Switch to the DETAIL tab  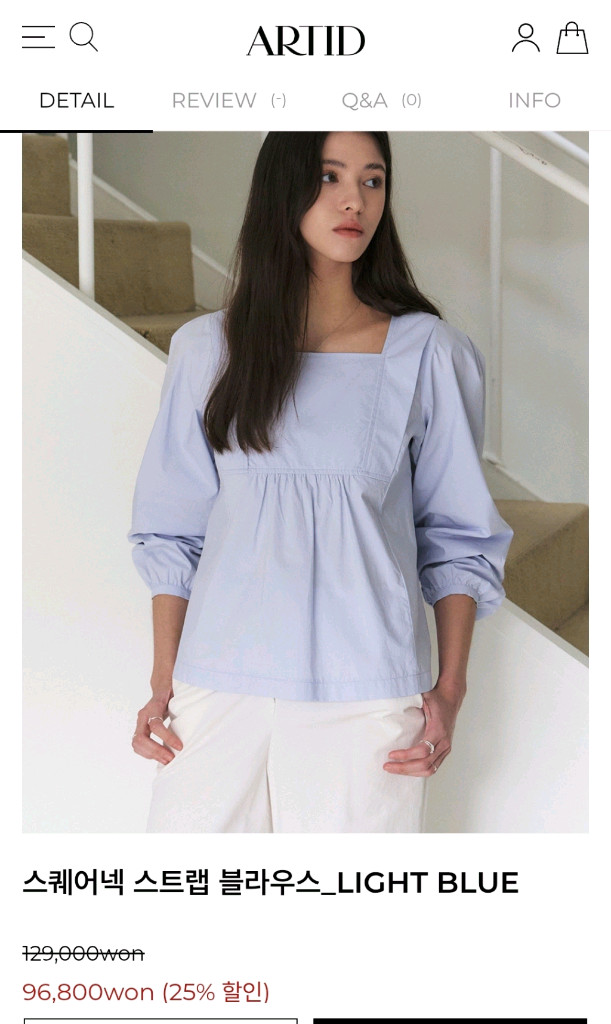pyautogui.click(x=76, y=101)
